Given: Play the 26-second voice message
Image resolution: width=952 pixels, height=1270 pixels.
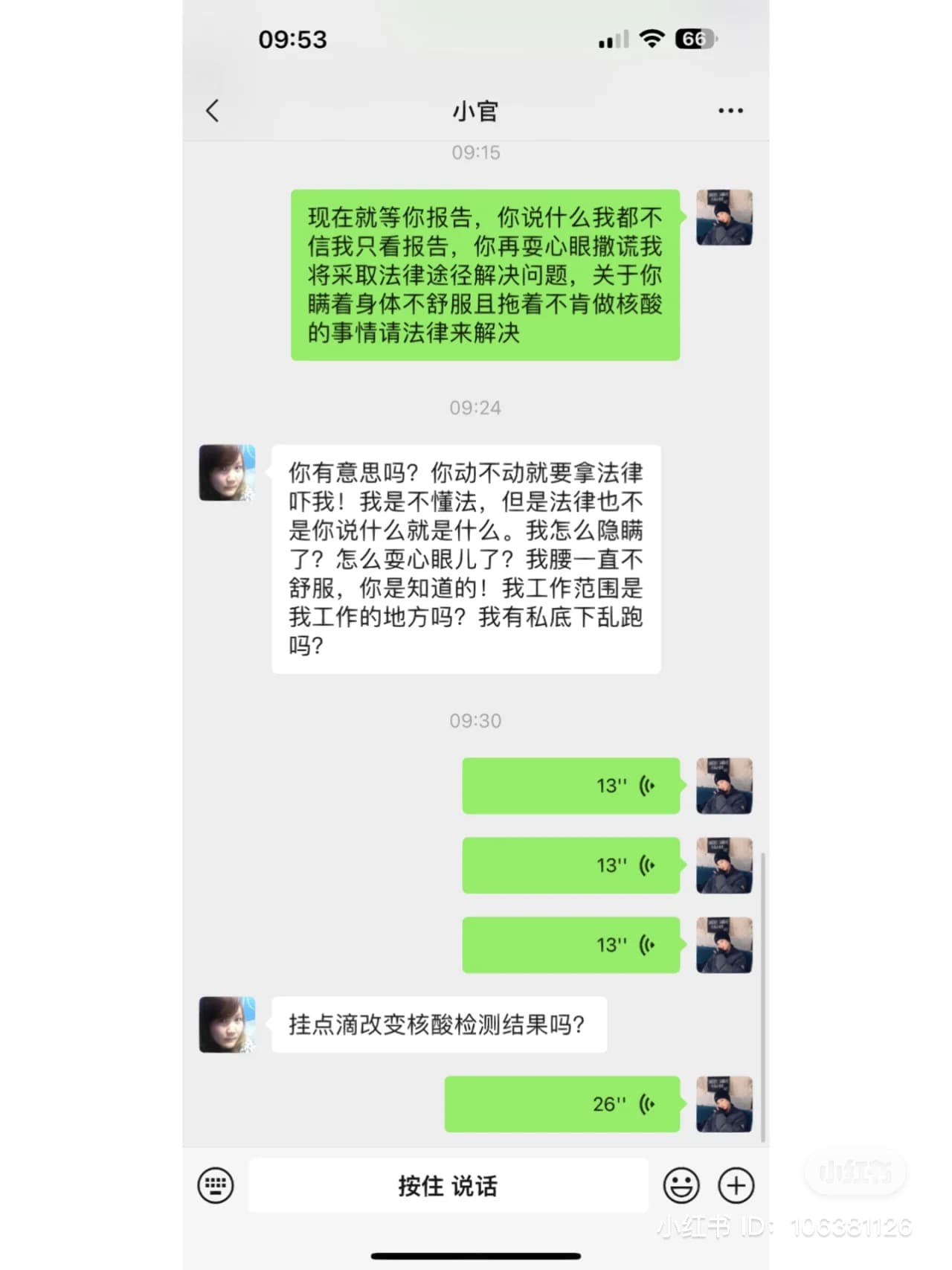Looking at the screenshot, I should (562, 1104).
